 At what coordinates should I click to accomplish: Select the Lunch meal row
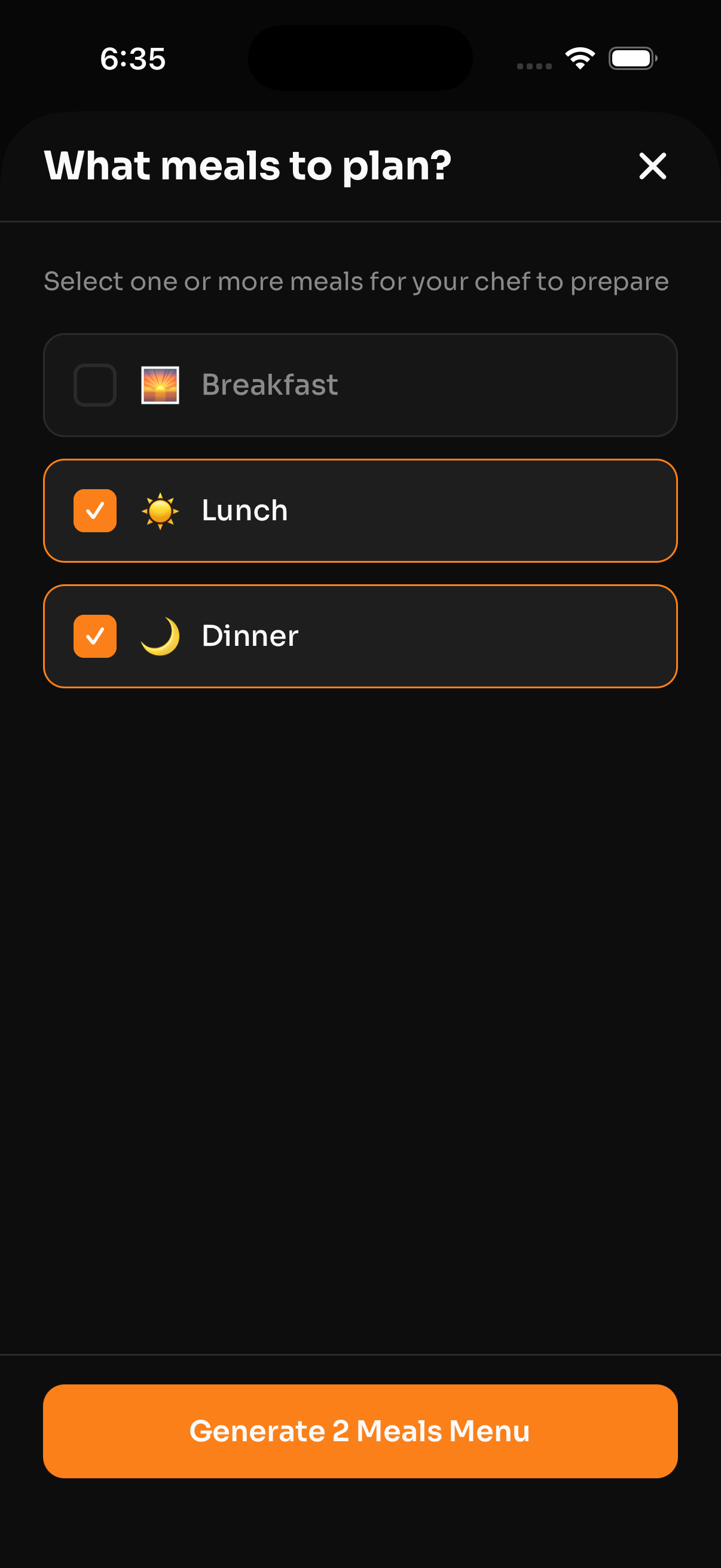(361, 511)
